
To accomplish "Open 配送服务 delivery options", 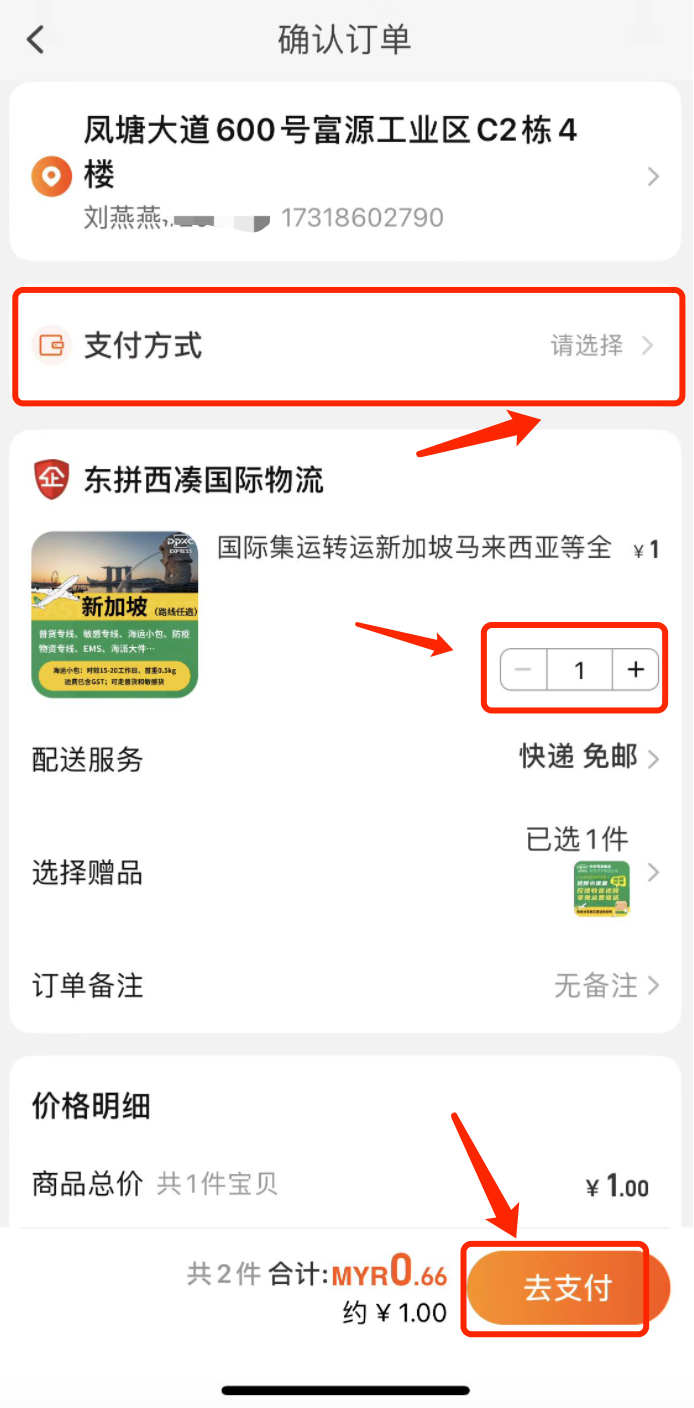I will tap(346, 759).
